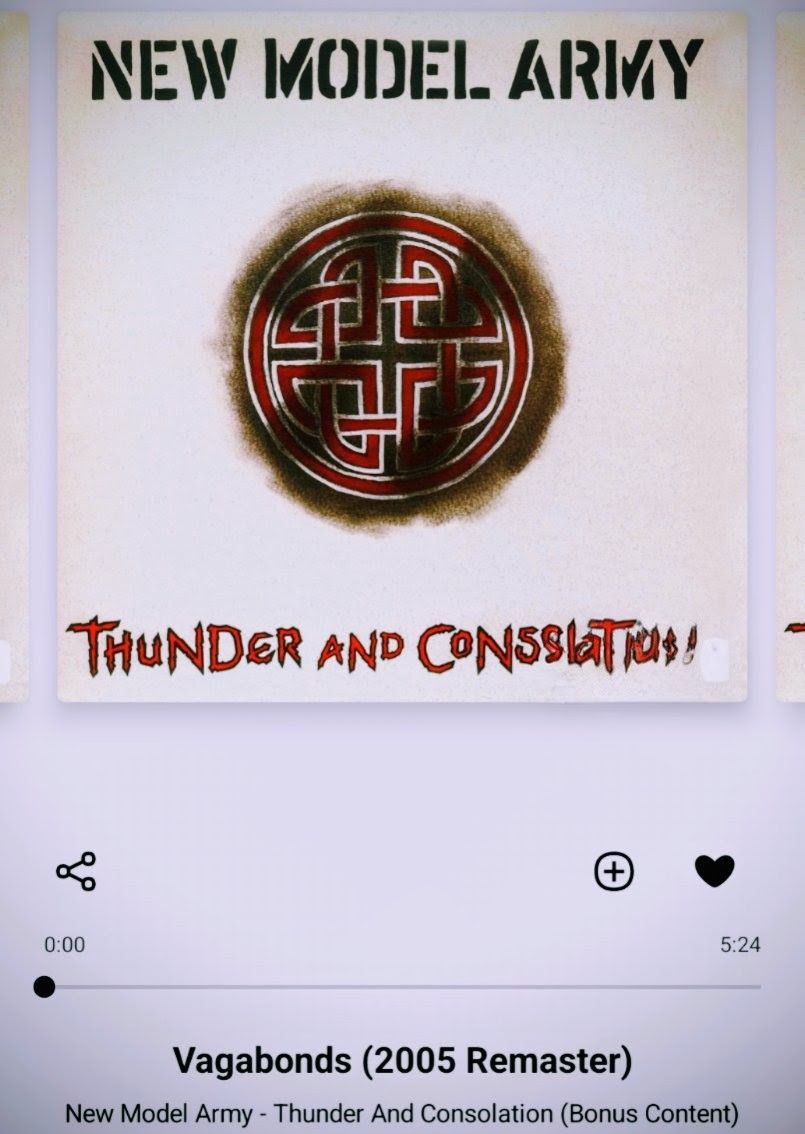
Task: Share the song Vagabonds
Action: pos(76,871)
